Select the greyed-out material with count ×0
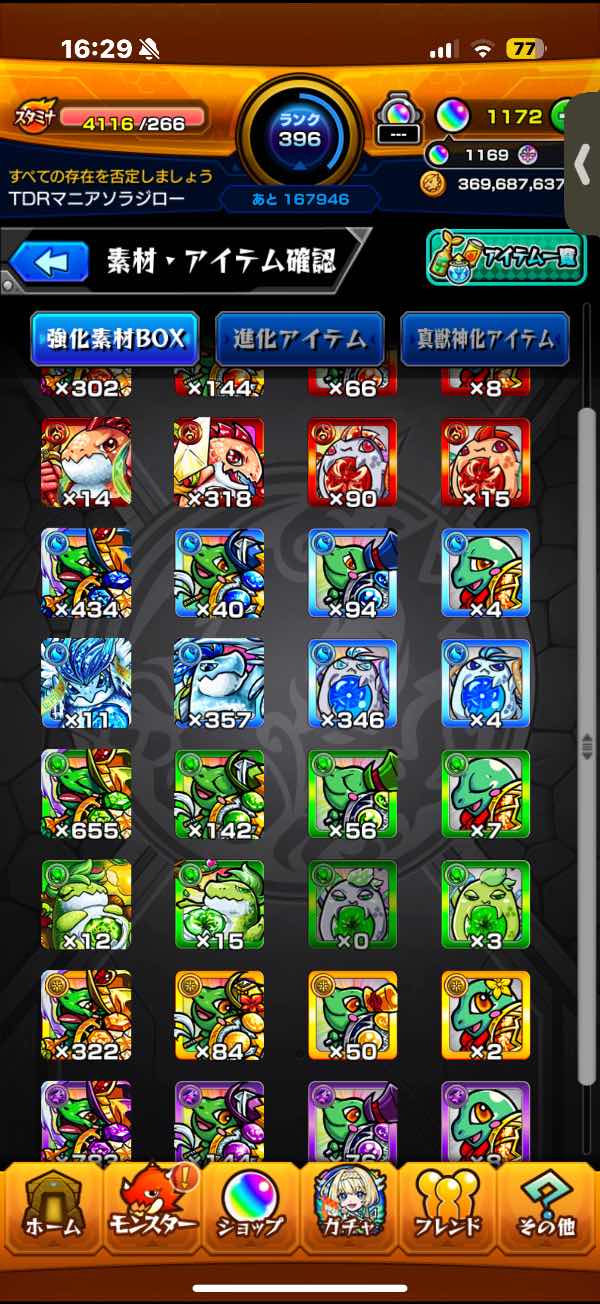This screenshot has width=600, height=1304. pos(352,904)
